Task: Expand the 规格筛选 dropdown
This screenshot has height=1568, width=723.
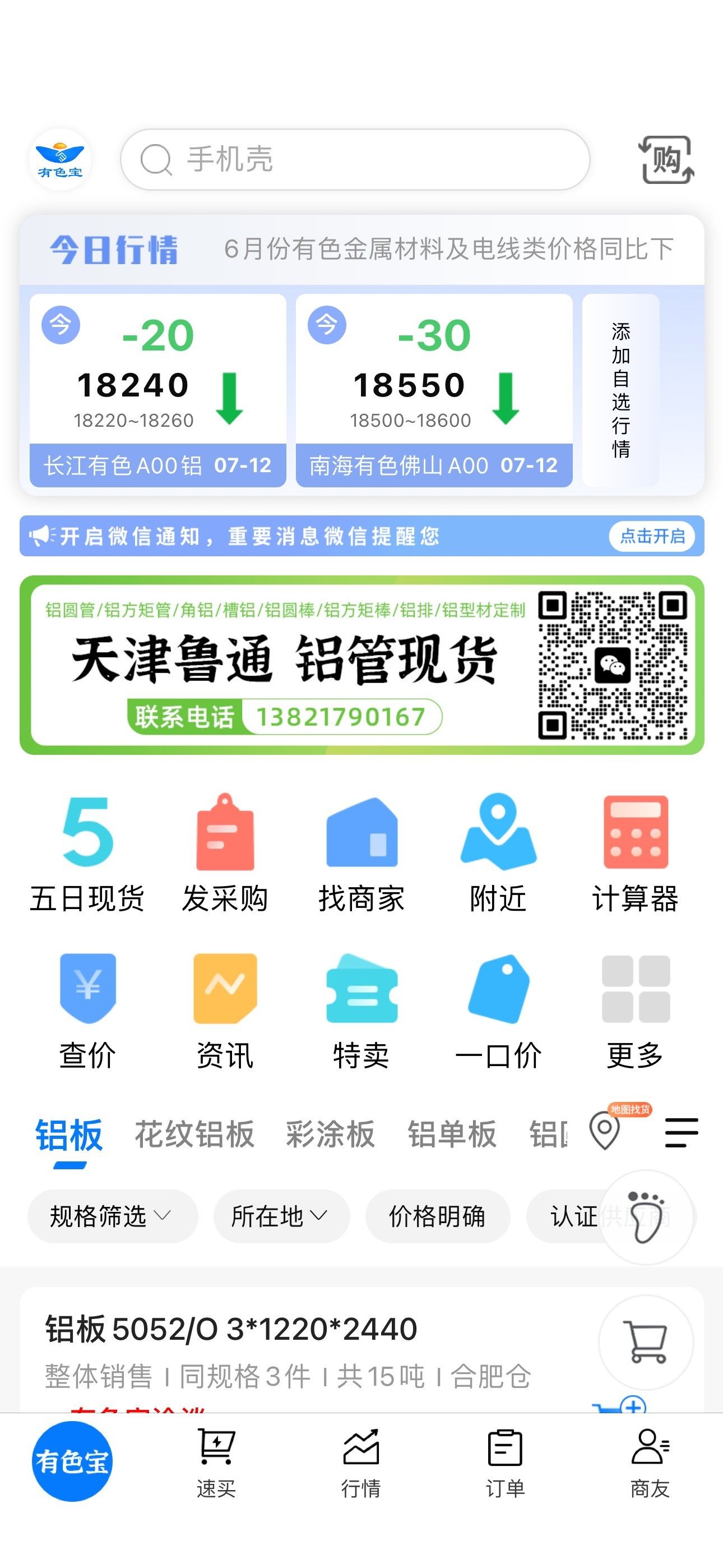Action: coord(112,1216)
